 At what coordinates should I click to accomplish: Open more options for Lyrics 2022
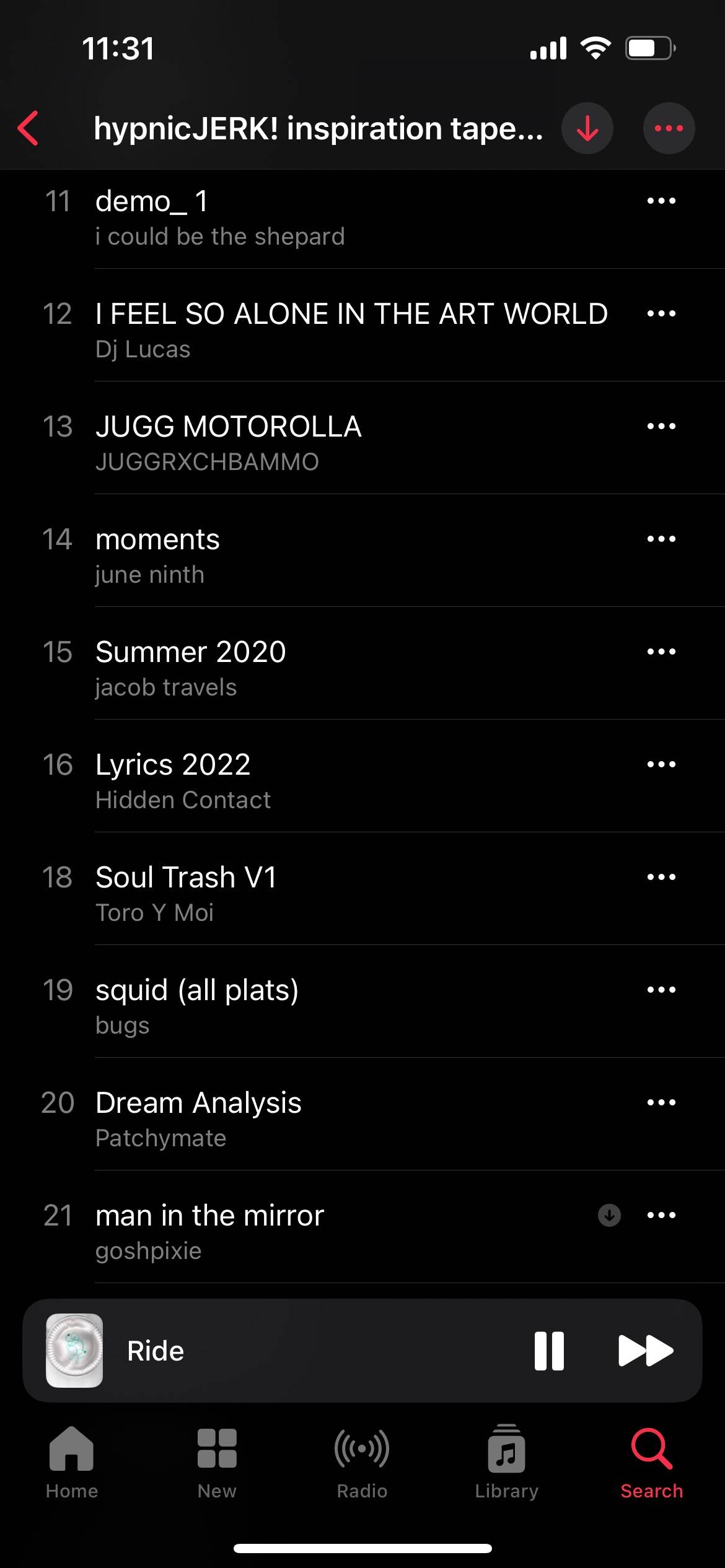[661, 764]
